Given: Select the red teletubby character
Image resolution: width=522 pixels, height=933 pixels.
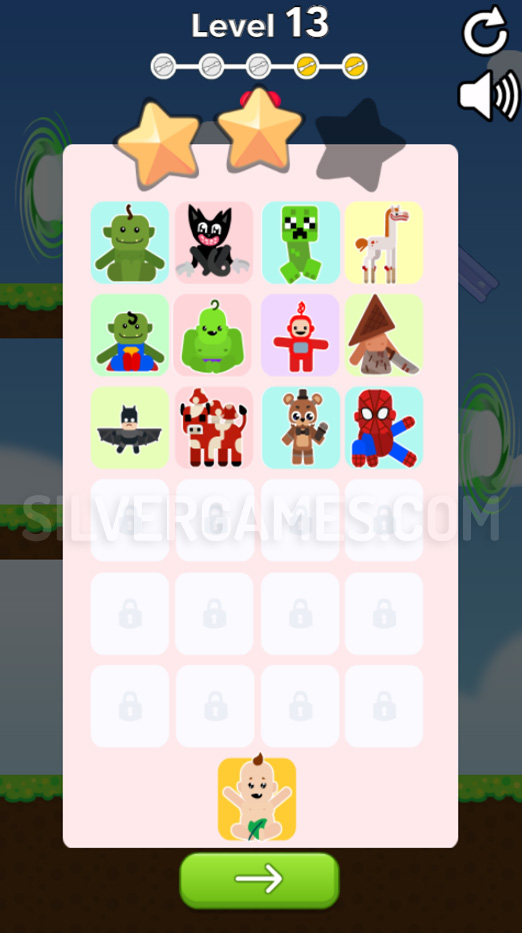Looking at the screenshot, I should pos(300,335).
